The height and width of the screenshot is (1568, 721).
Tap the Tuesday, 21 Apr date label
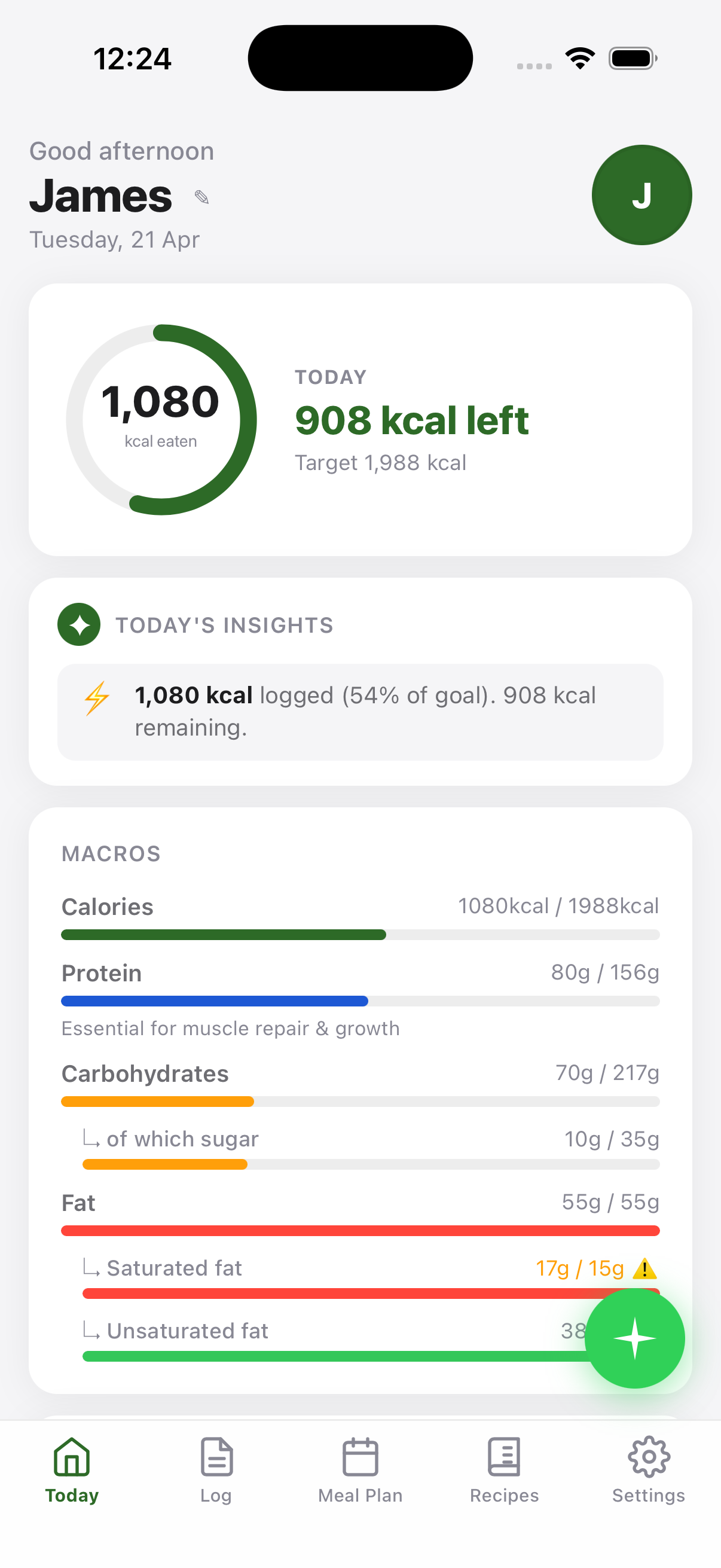(113, 239)
